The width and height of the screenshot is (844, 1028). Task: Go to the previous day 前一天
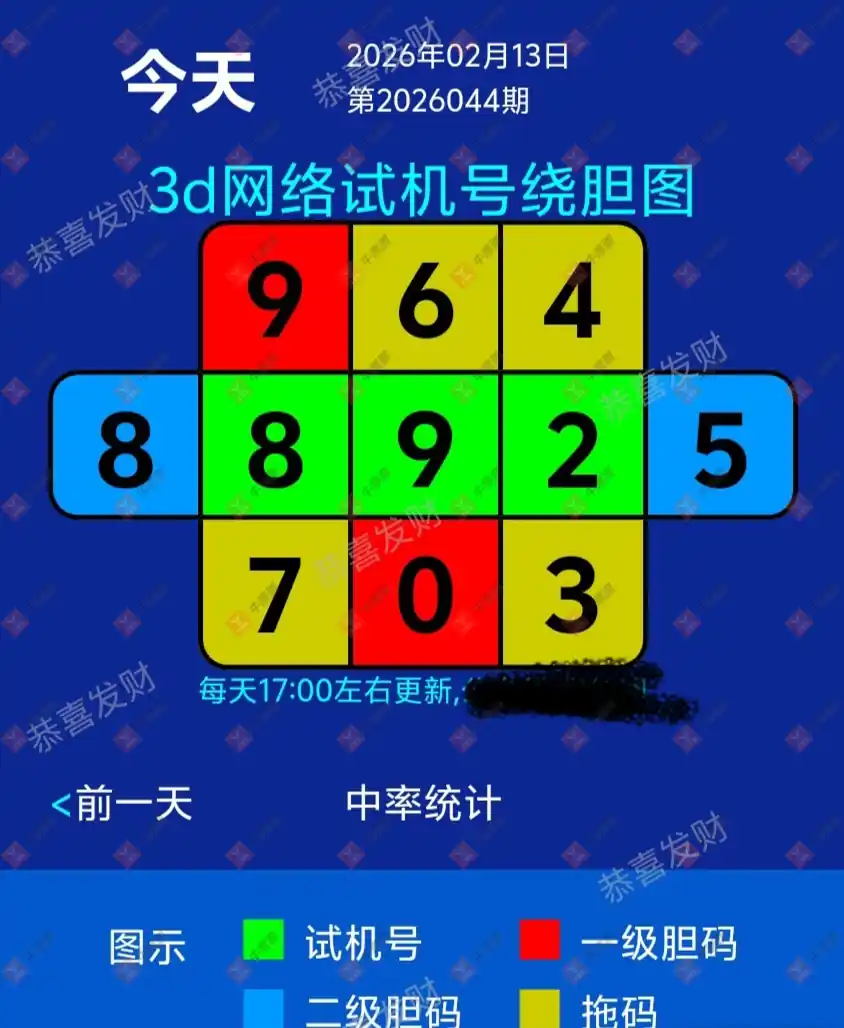[122, 804]
